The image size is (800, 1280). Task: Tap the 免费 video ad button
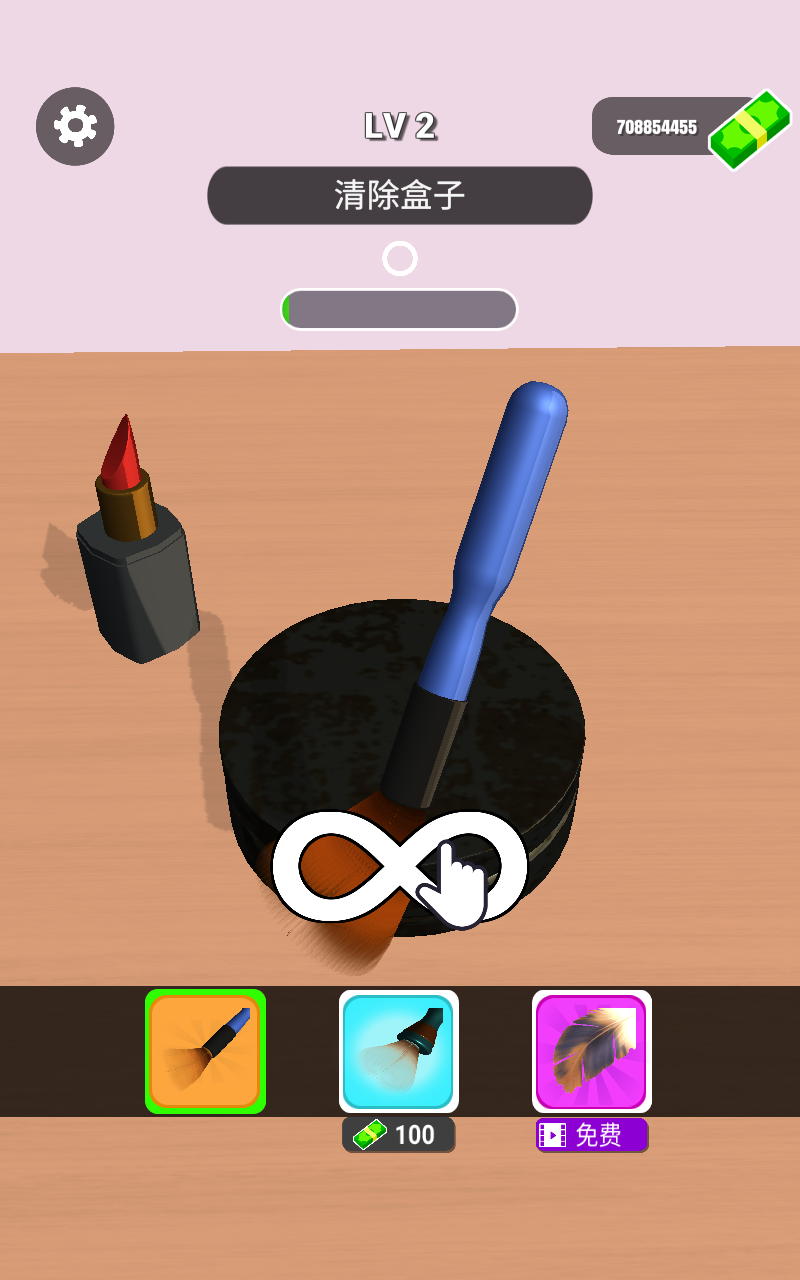tap(592, 1135)
